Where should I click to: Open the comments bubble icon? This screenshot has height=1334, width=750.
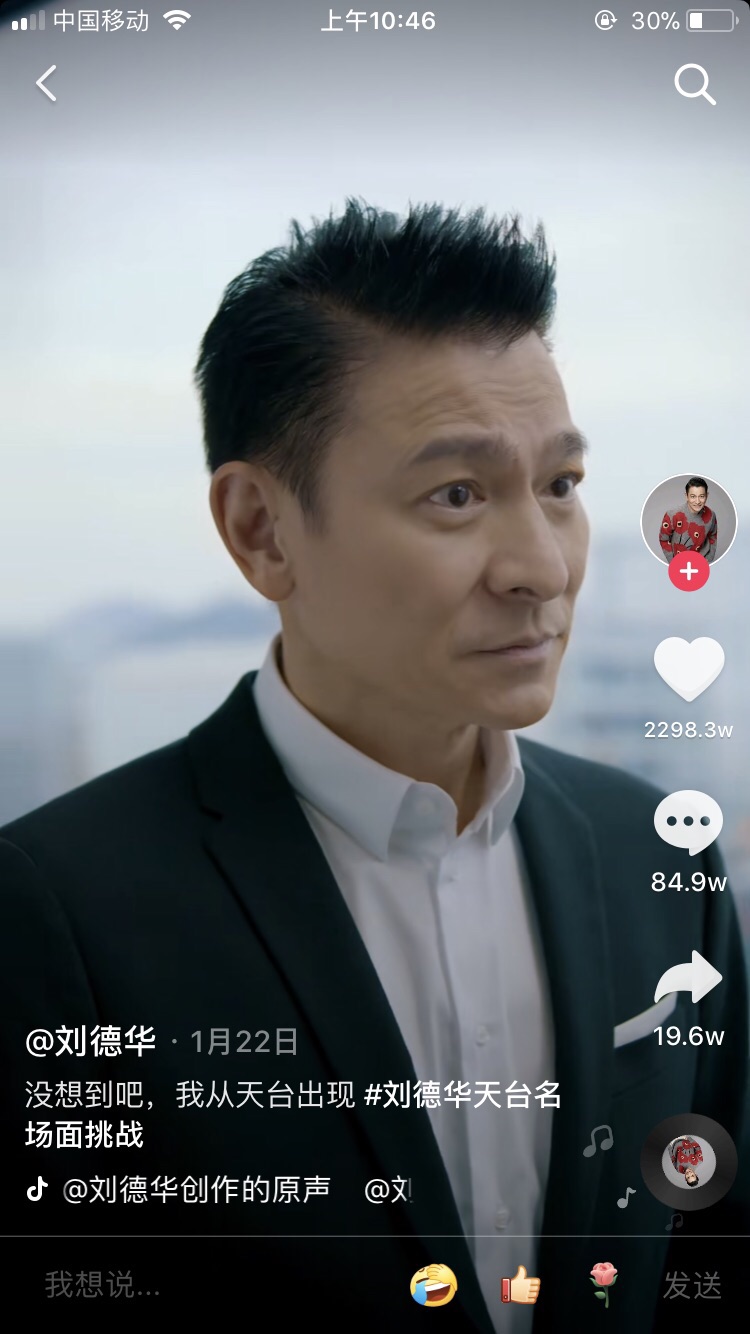pyautogui.click(x=688, y=822)
